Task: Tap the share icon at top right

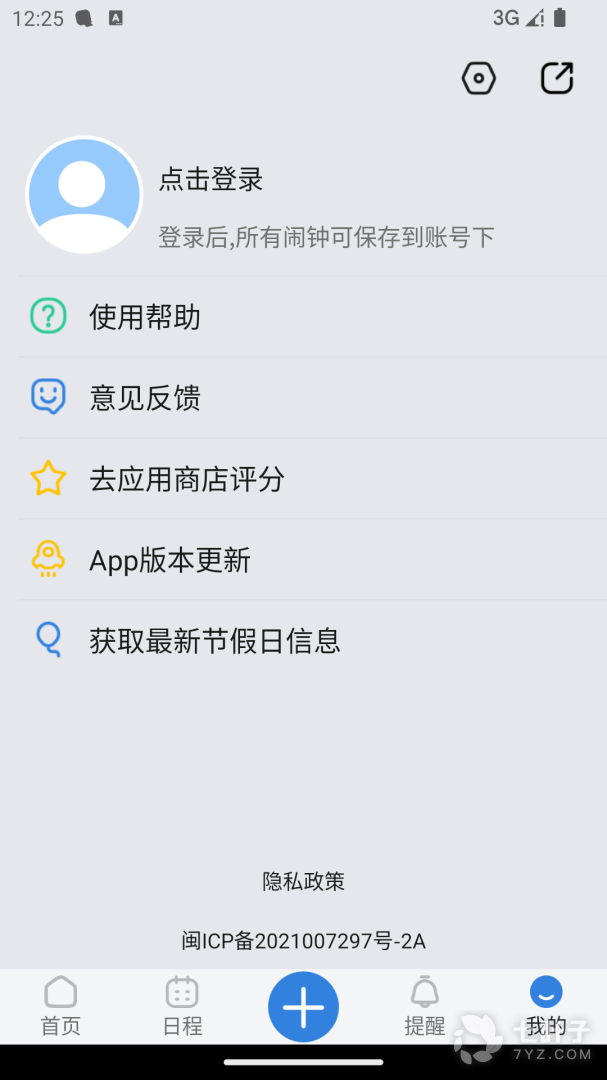Action: pyautogui.click(x=557, y=78)
